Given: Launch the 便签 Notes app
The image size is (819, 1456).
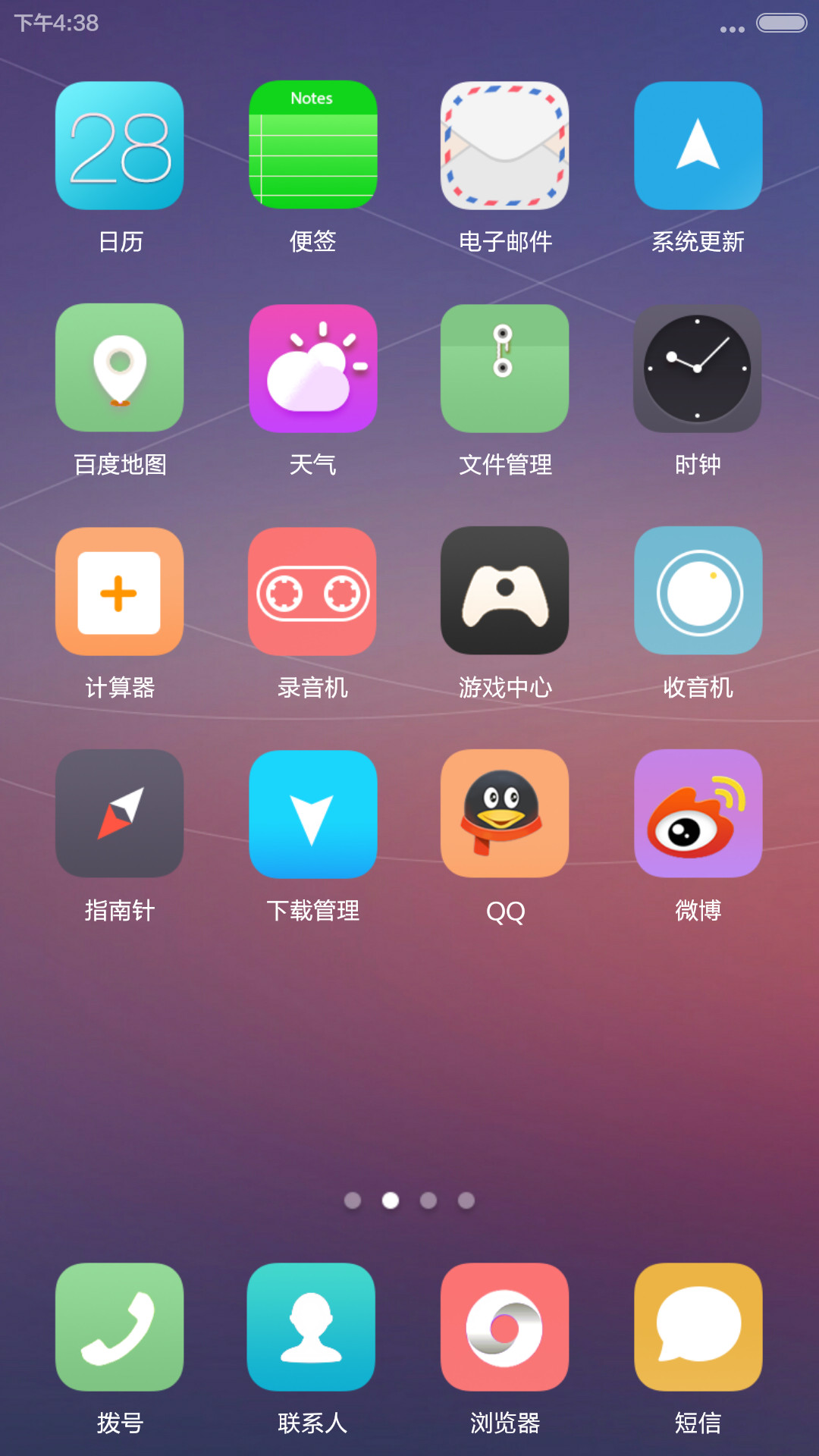Looking at the screenshot, I should 312,146.
